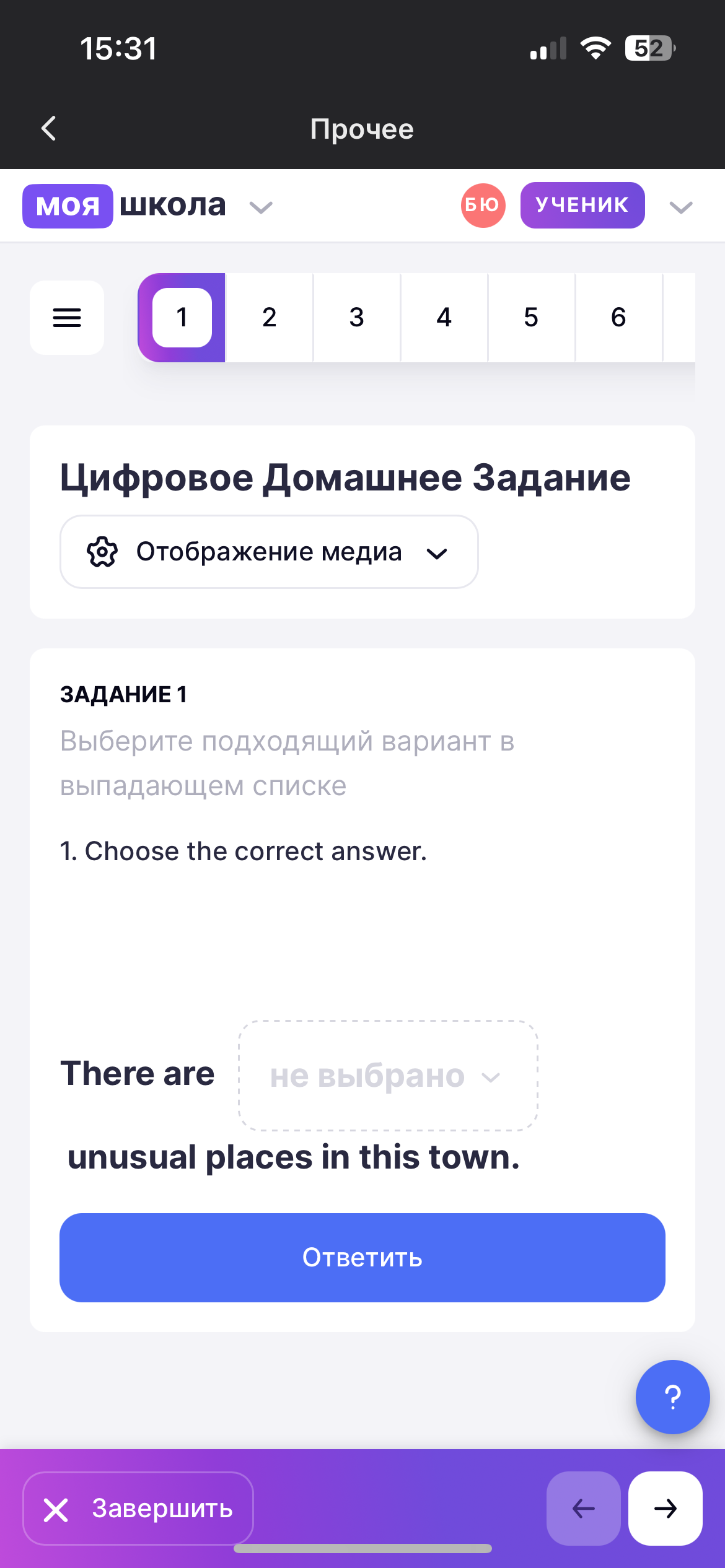725x1568 pixels.
Task: Go back from the Прочее screen
Action: (49, 129)
